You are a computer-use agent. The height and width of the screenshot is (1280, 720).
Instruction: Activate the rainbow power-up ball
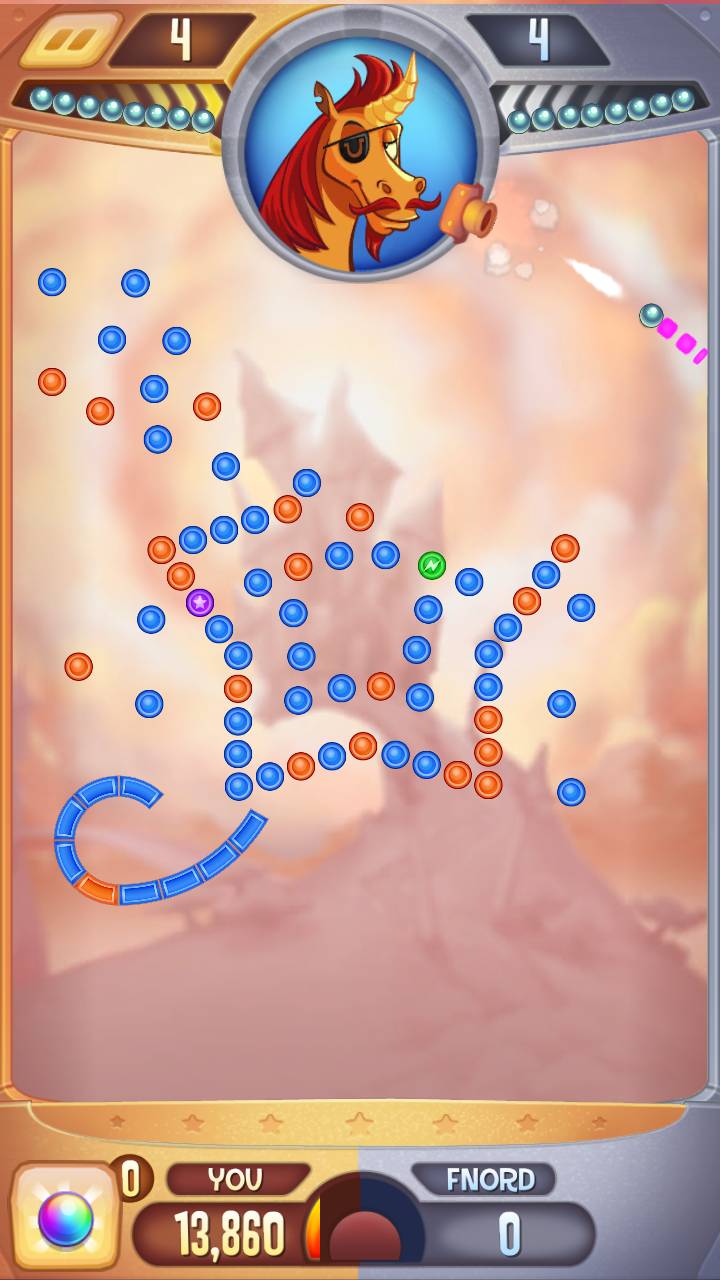[66, 1217]
